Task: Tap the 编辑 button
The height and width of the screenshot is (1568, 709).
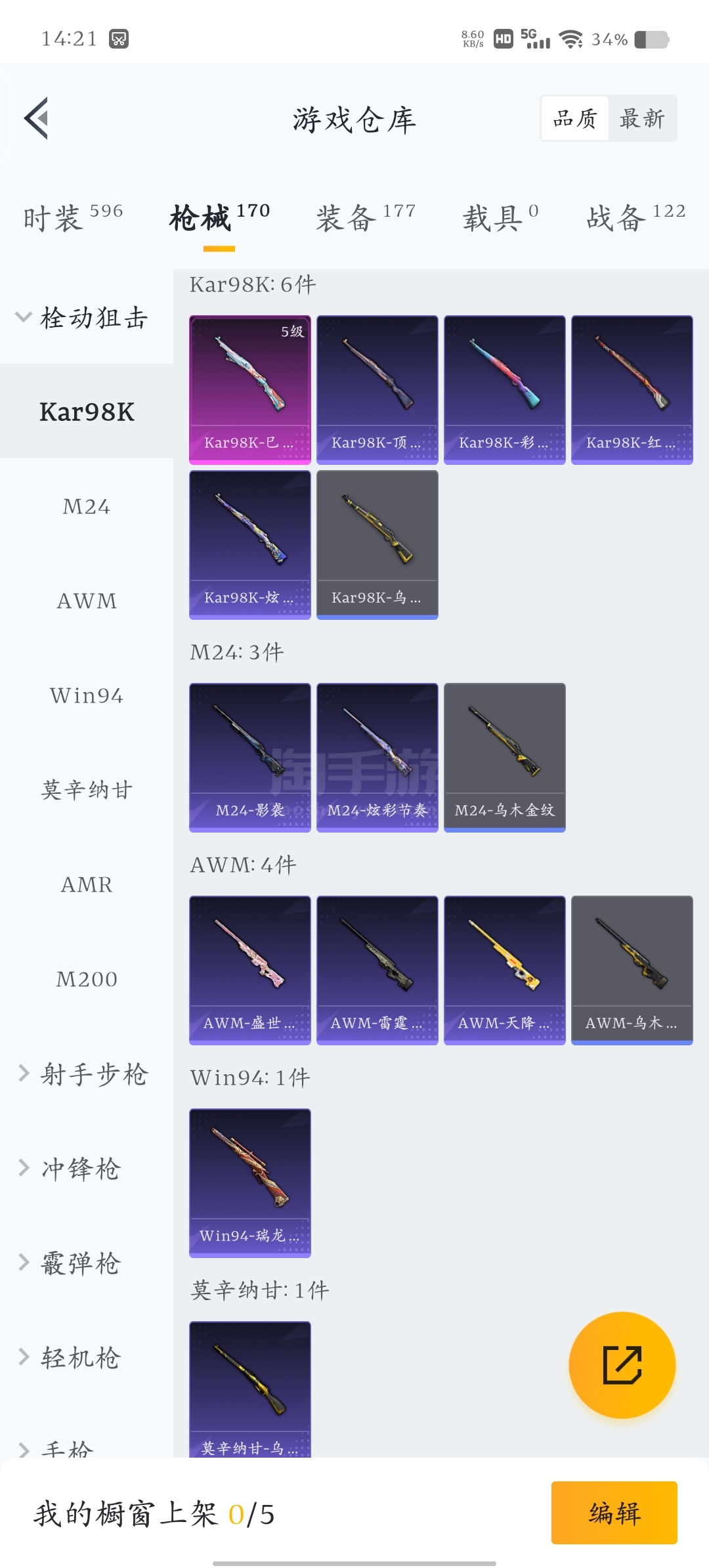Action: 614,1513
